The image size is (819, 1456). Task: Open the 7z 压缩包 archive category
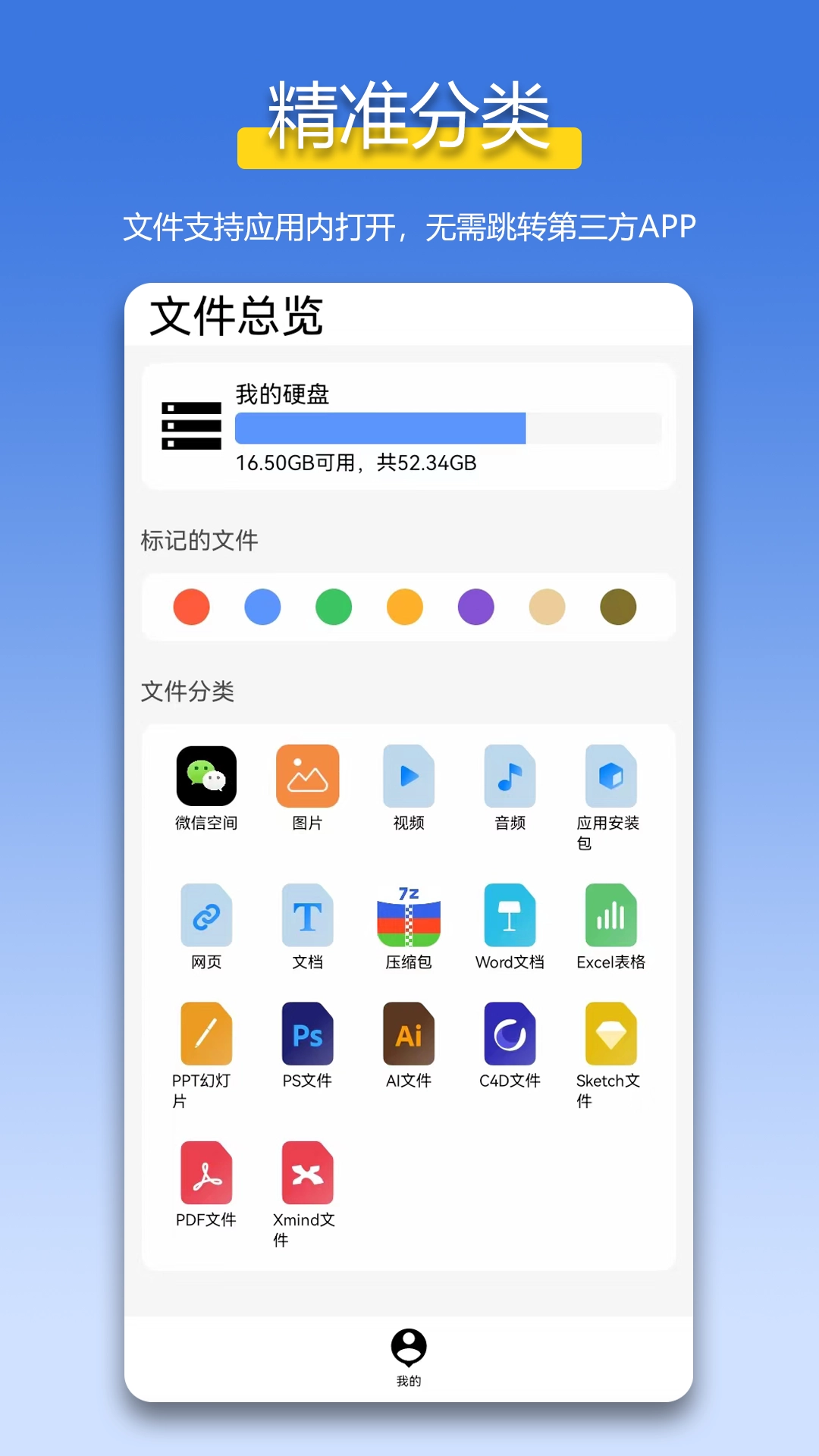pyautogui.click(x=408, y=918)
